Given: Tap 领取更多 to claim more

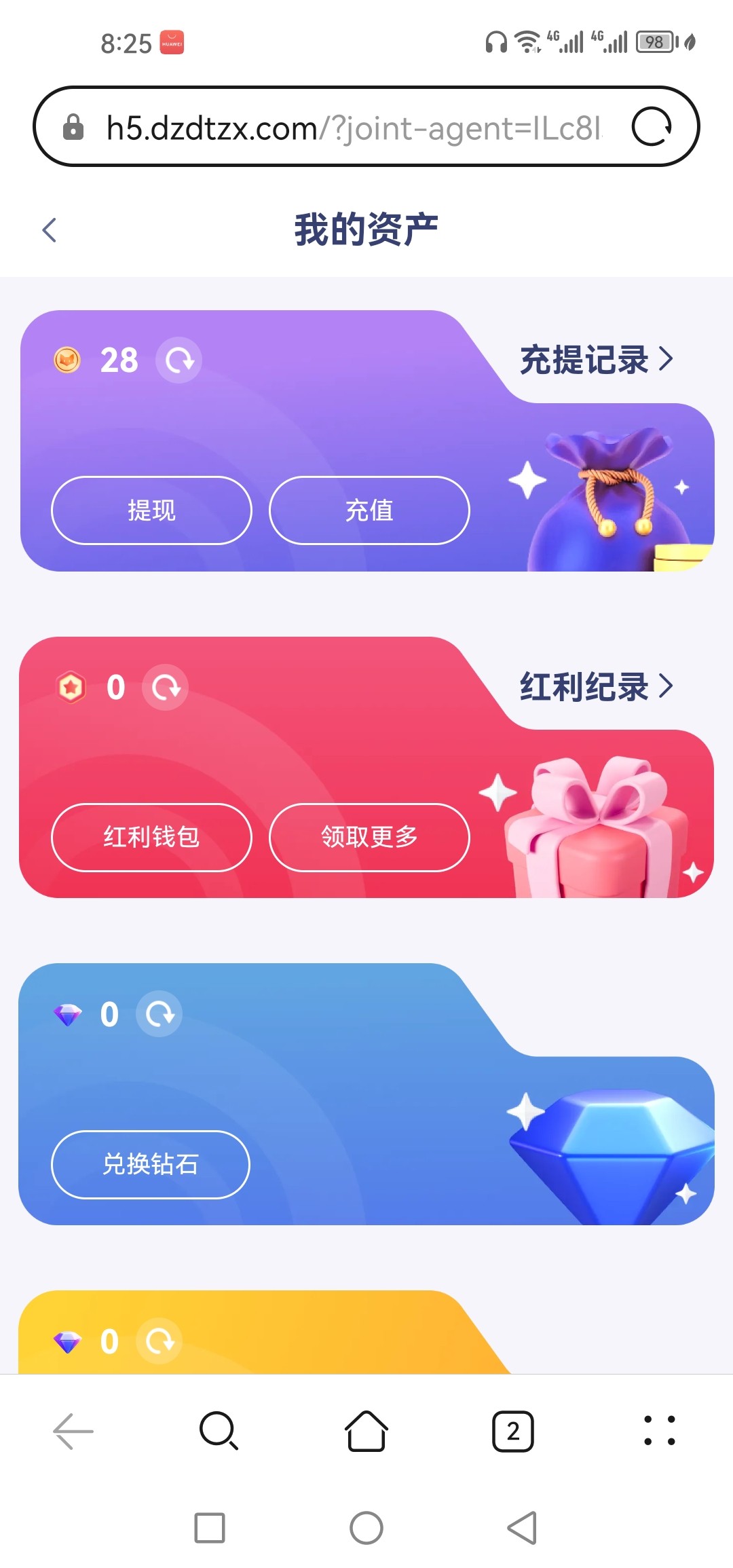Looking at the screenshot, I should 369,838.
